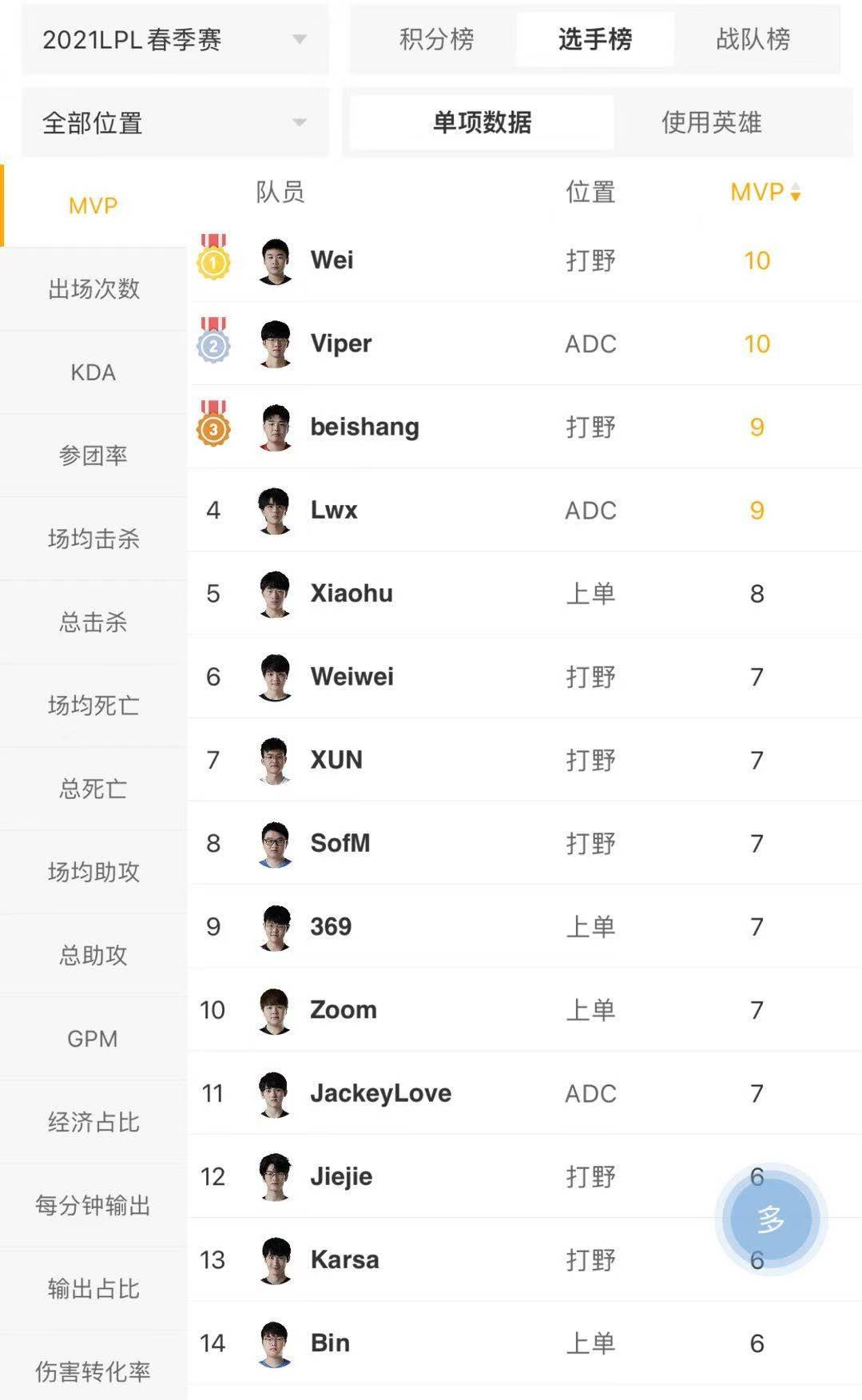862x1400 pixels.
Task: Tap JackeyLove's avatar image
Action: tap(275, 1093)
